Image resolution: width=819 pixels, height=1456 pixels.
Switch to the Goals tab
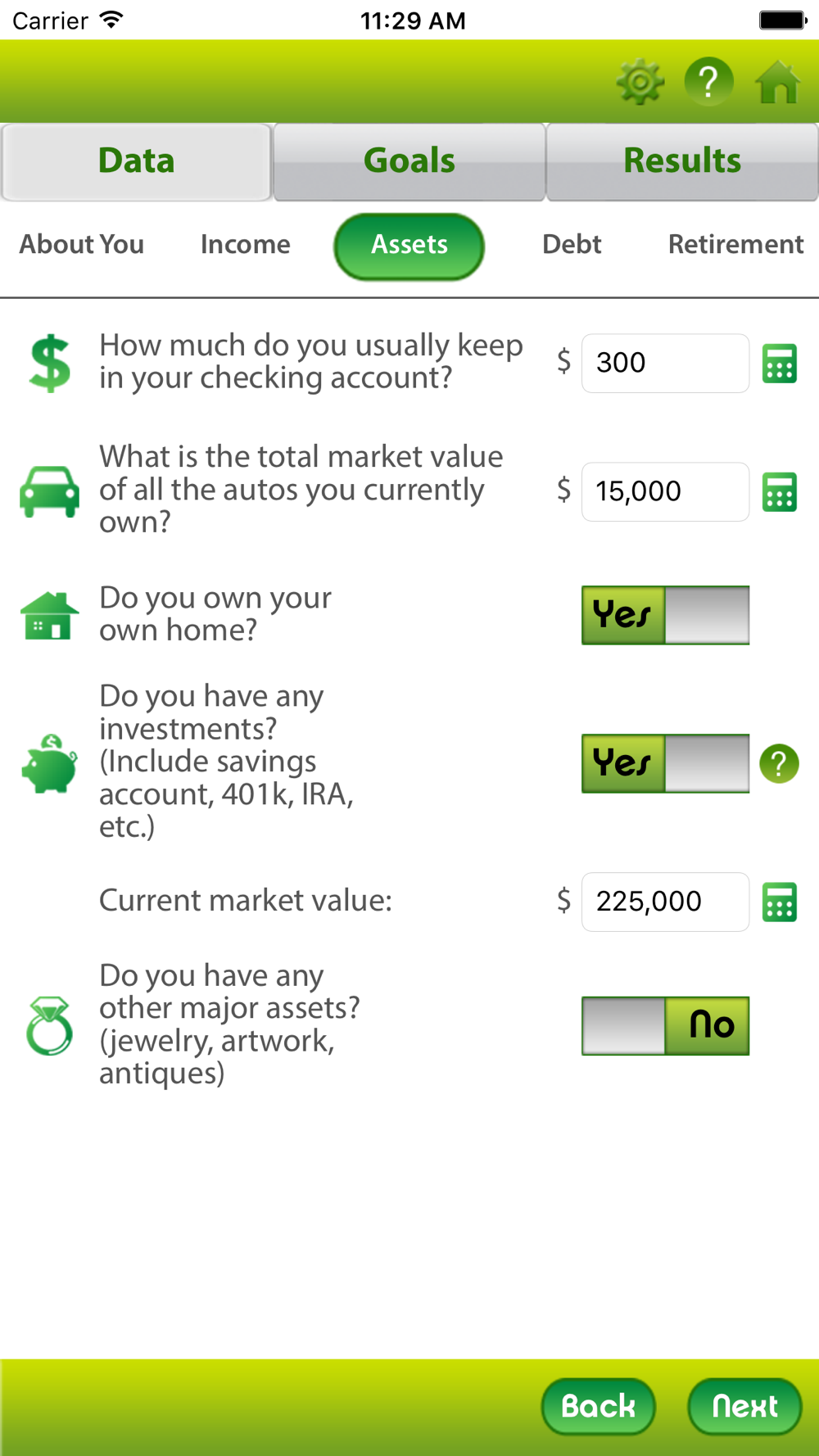tap(409, 161)
